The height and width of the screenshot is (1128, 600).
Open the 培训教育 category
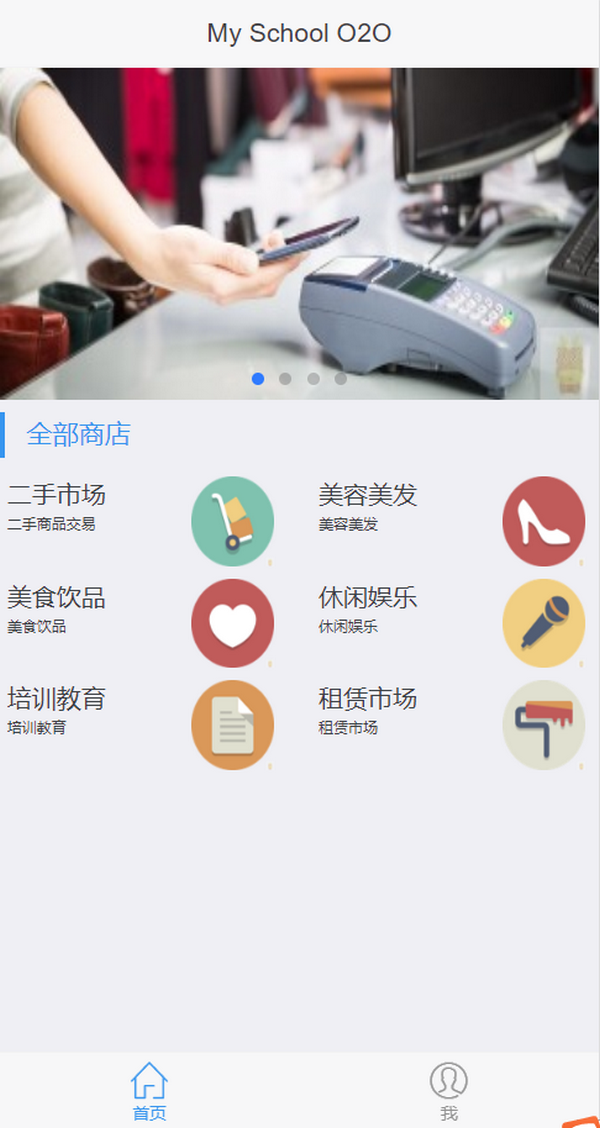(140, 724)
